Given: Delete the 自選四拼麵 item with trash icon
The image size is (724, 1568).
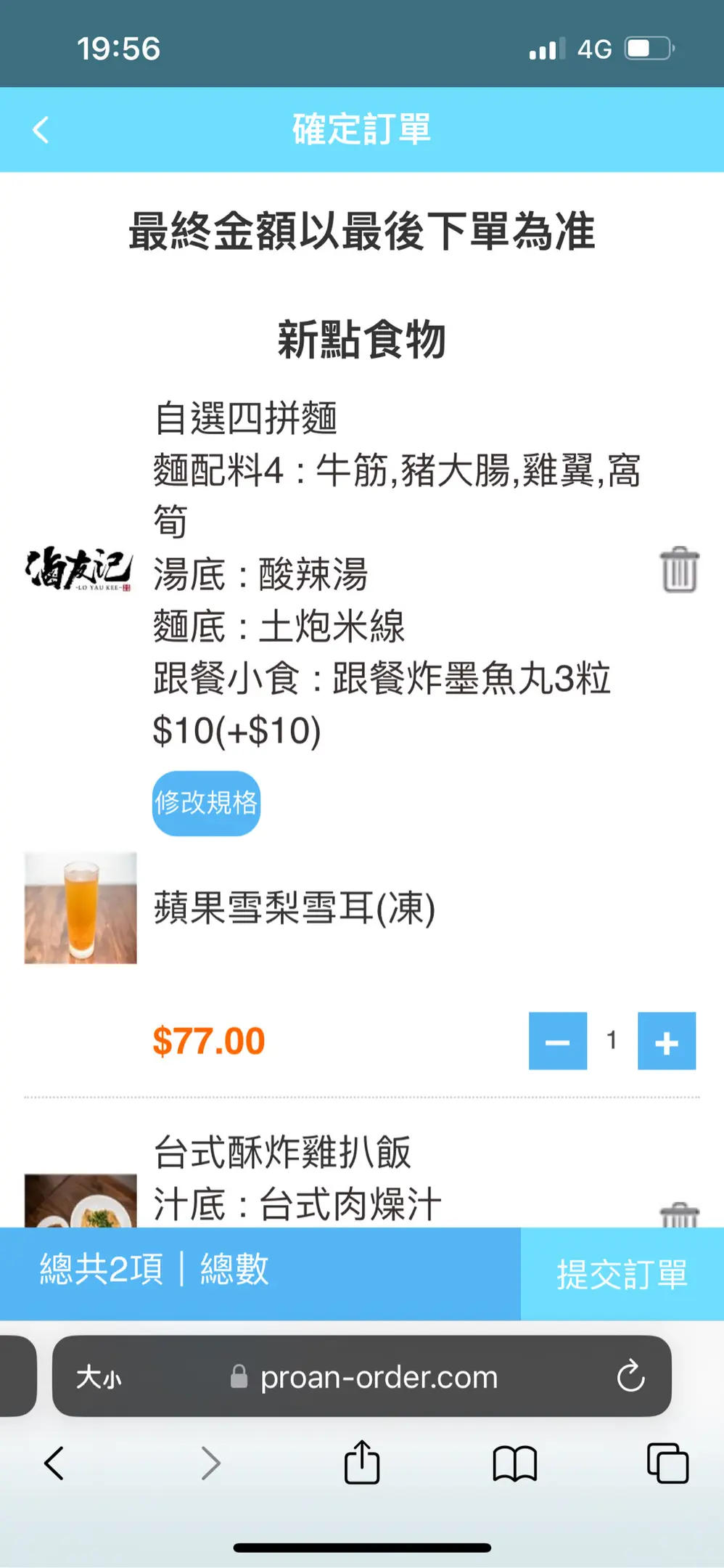Looking at the screenshot, I should (679, 570).
